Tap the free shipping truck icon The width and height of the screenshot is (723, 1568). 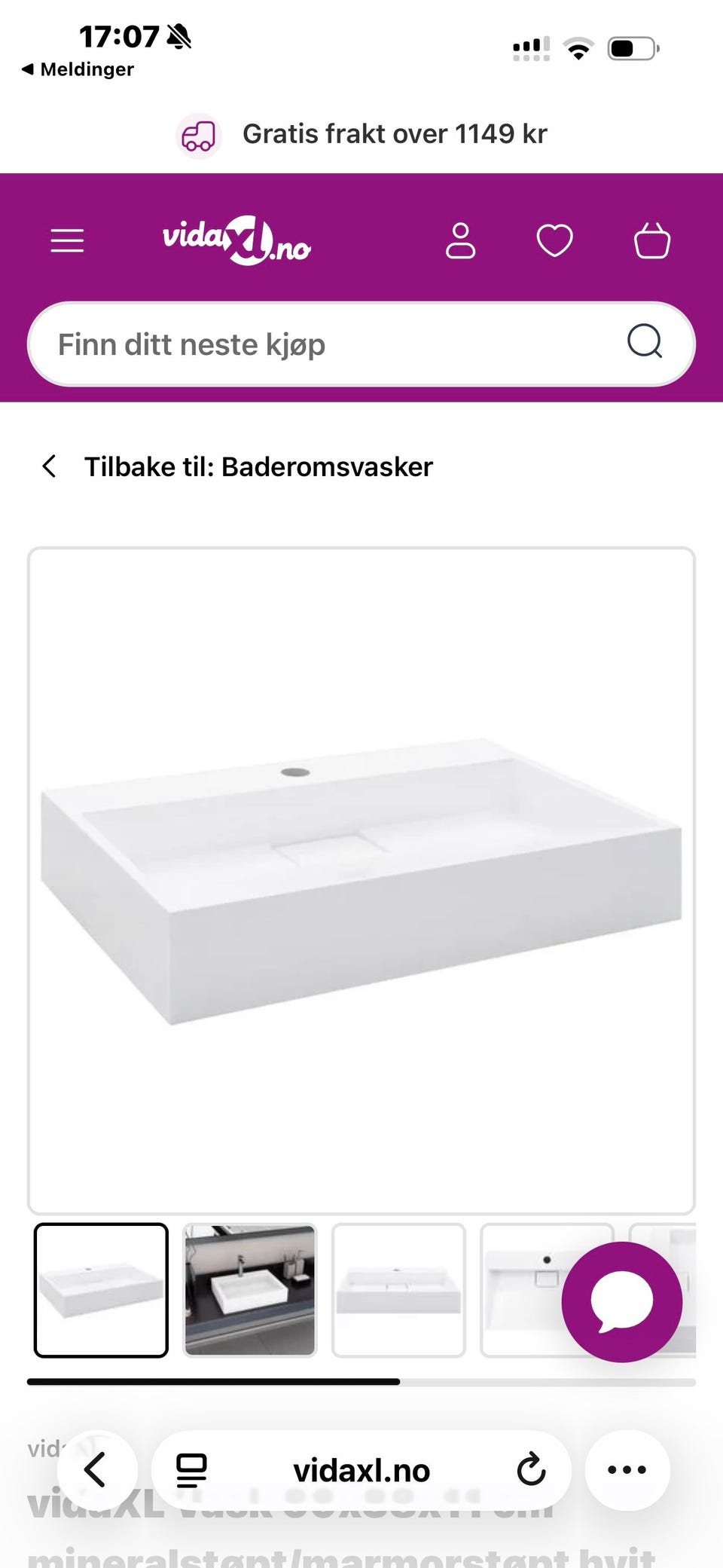point(199,133)
